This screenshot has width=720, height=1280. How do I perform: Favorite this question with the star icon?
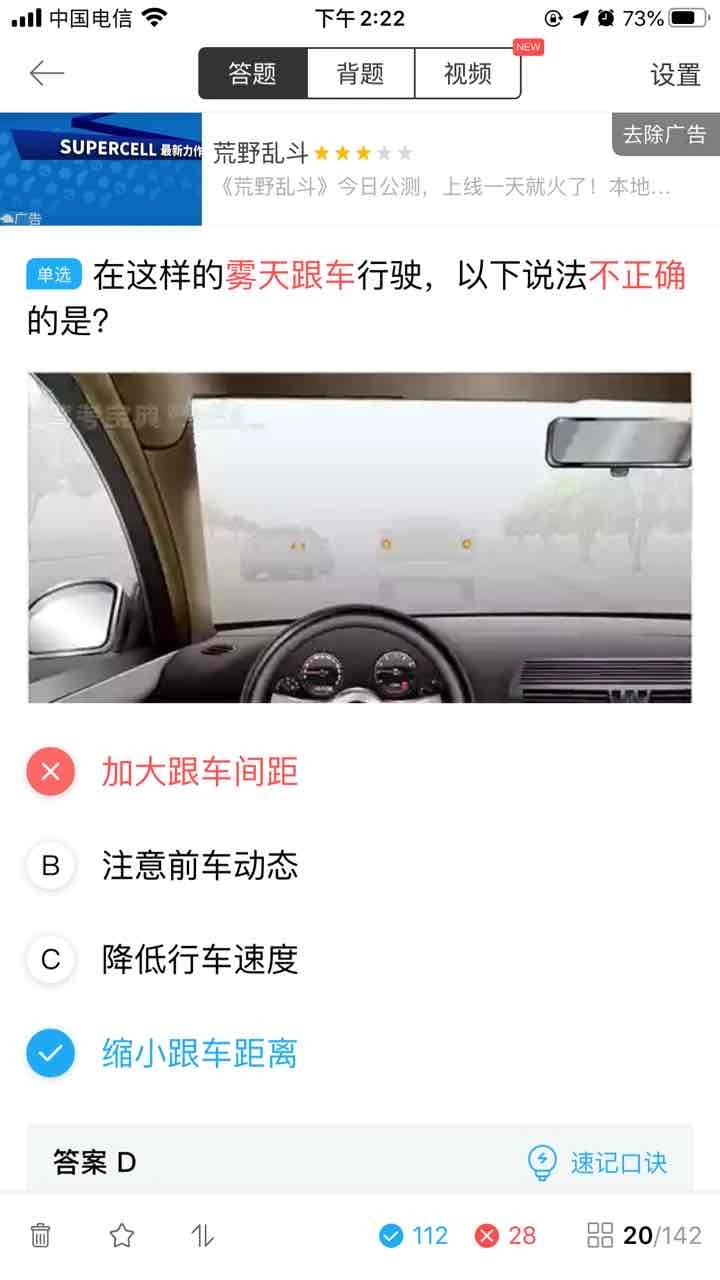[122, 1235]
